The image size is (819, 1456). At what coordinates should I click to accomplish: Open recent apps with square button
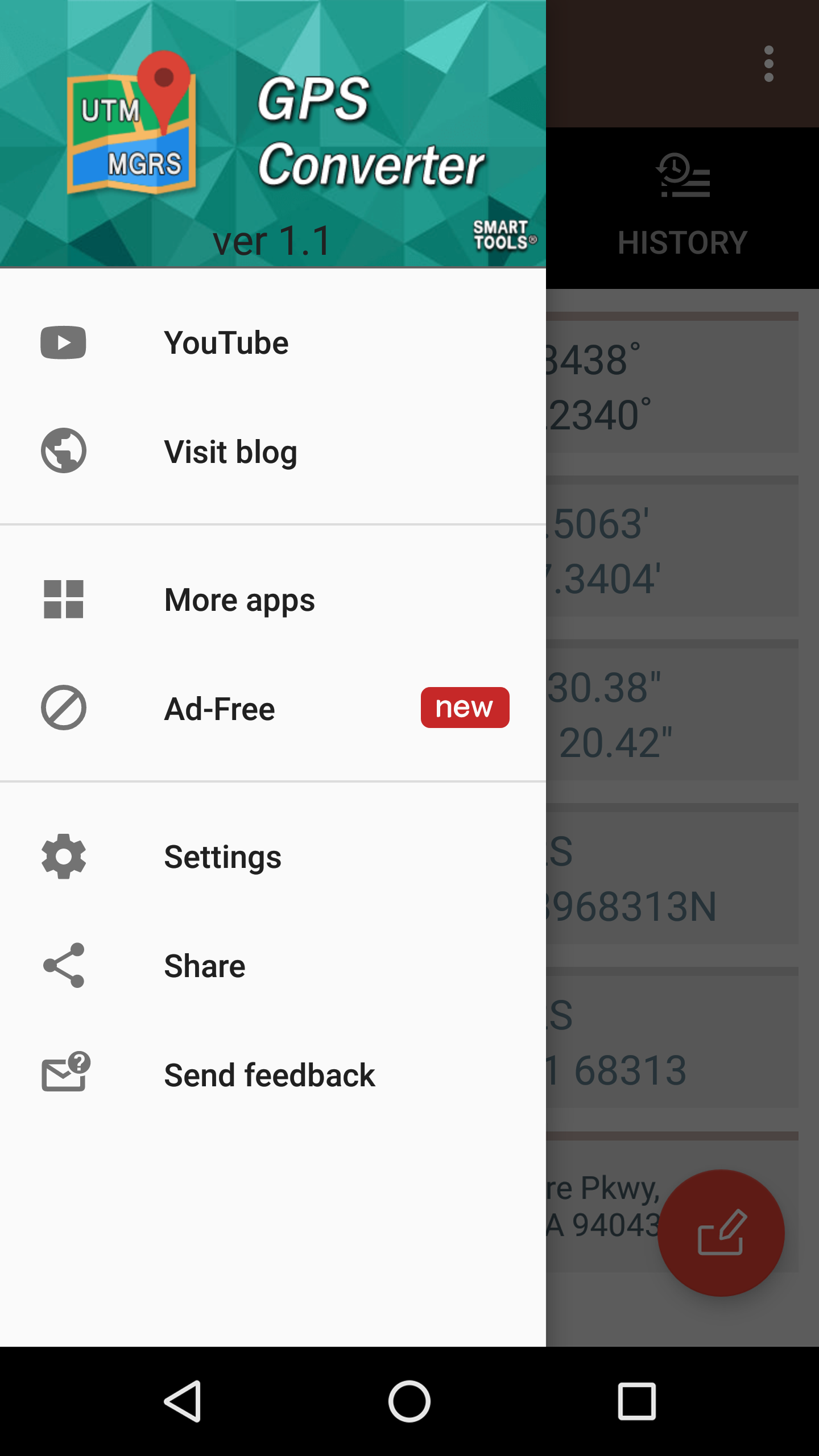tap(635, 1400)
